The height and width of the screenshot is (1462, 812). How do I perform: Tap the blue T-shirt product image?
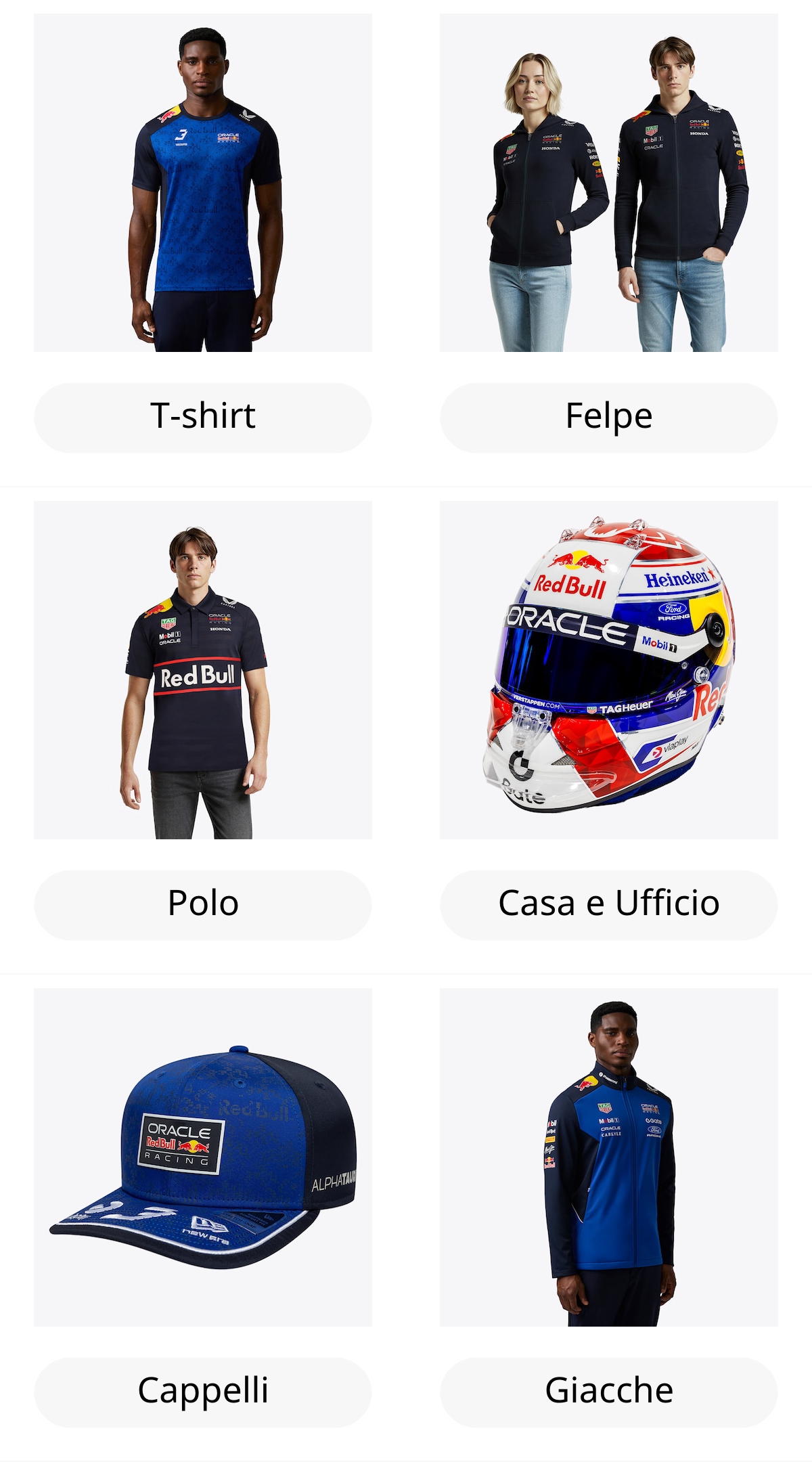[x=203, y=183]
